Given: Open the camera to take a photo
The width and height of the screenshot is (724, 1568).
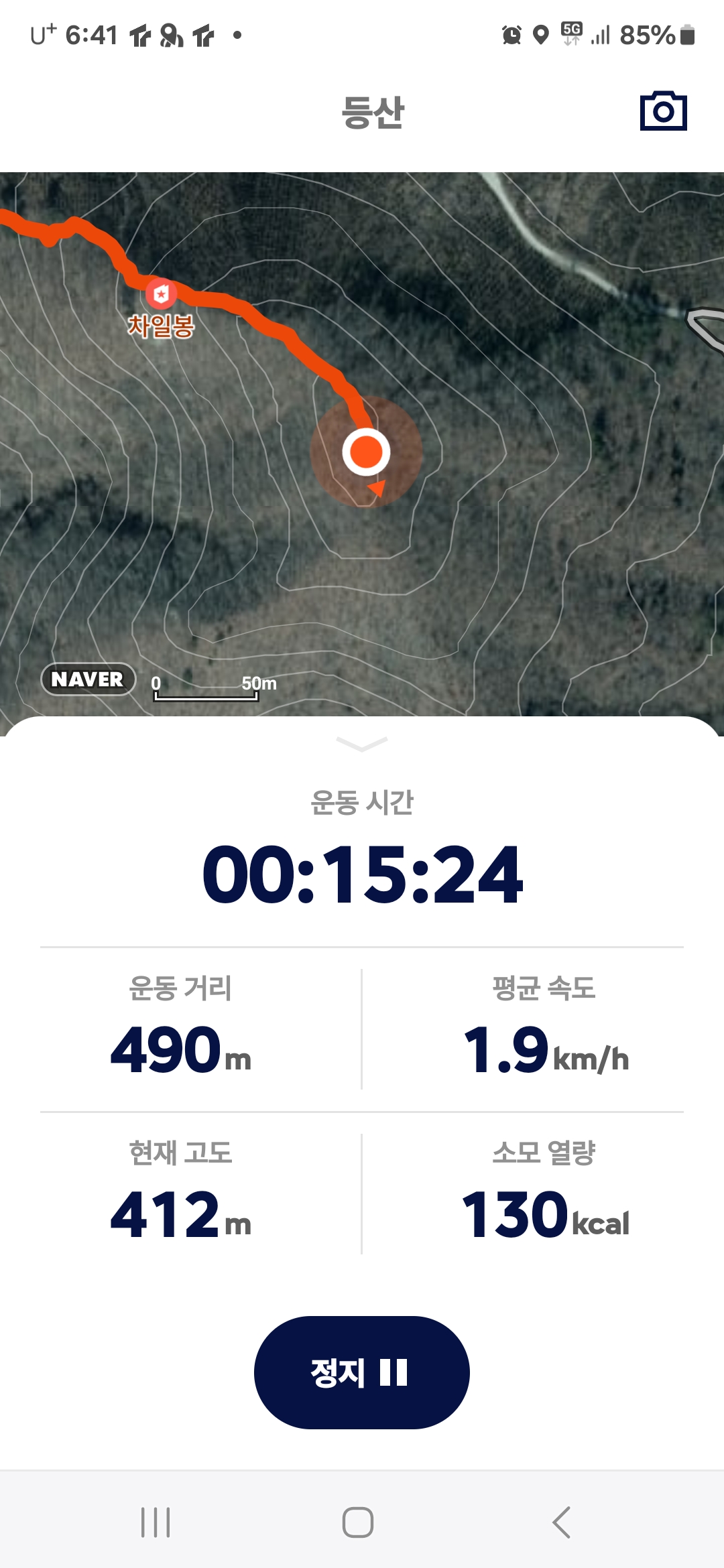Looking at the screenshot, I should pyautogui.click(x=663, y=111).
